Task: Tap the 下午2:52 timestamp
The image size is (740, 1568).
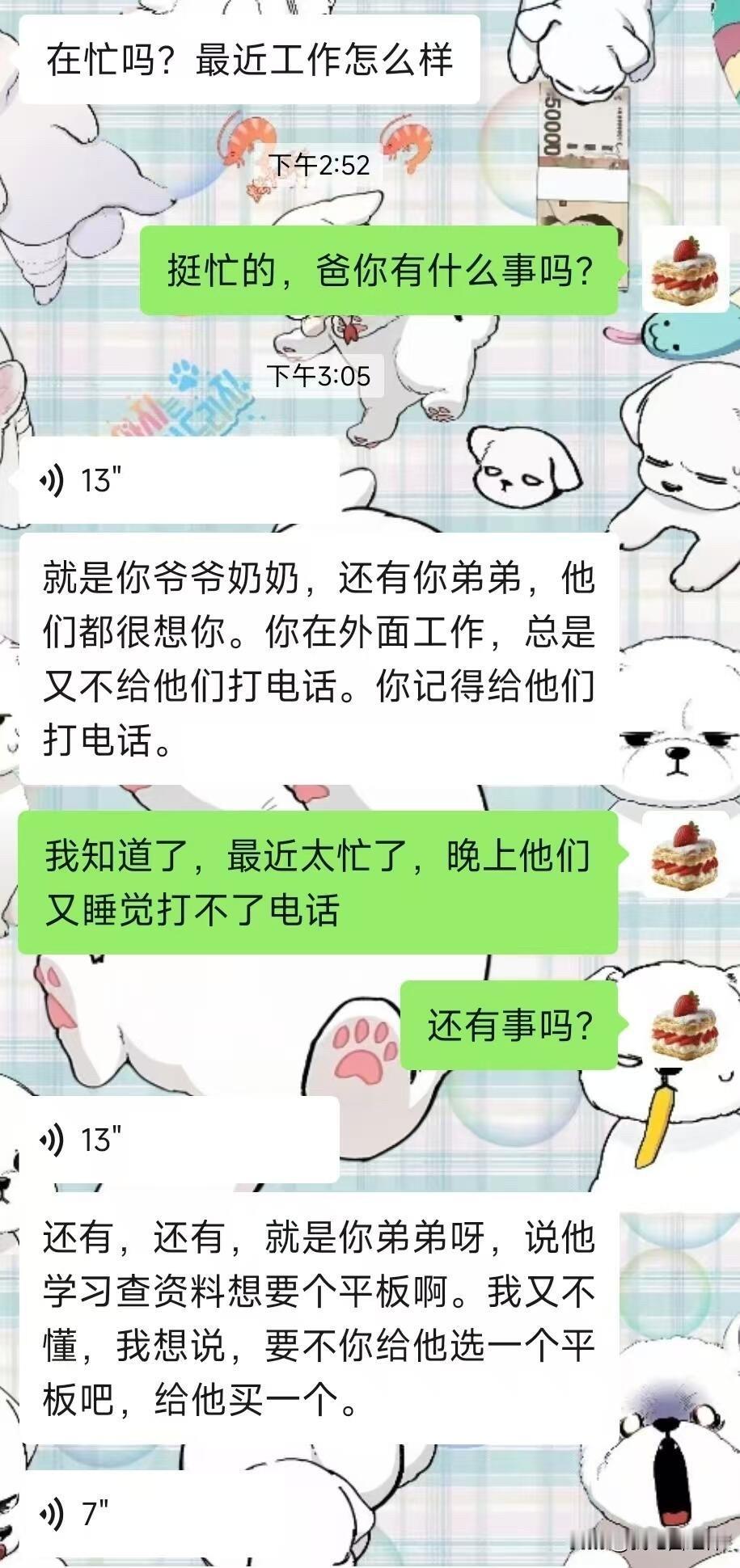Action: tap(320, 166)
